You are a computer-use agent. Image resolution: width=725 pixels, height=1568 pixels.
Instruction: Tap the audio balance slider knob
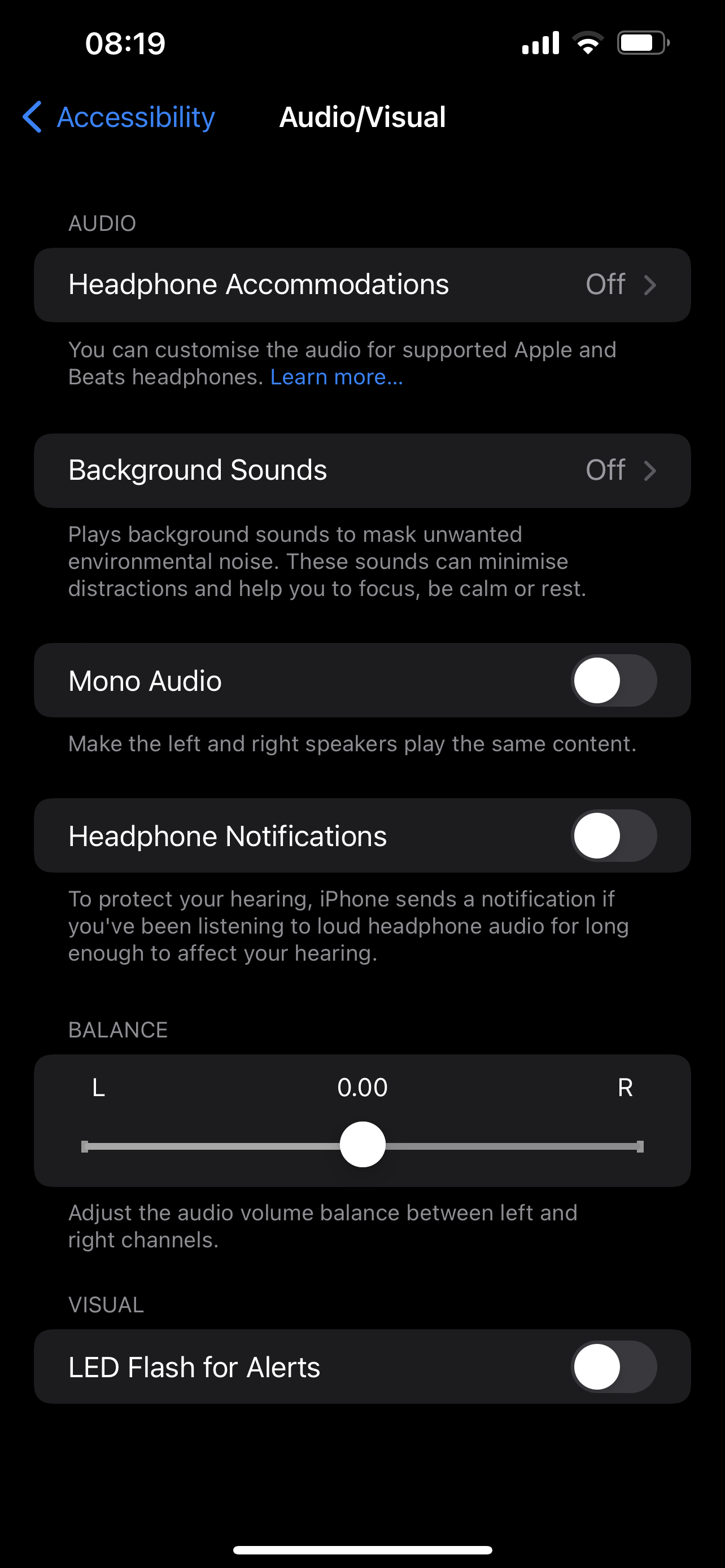coord(363,1144)
